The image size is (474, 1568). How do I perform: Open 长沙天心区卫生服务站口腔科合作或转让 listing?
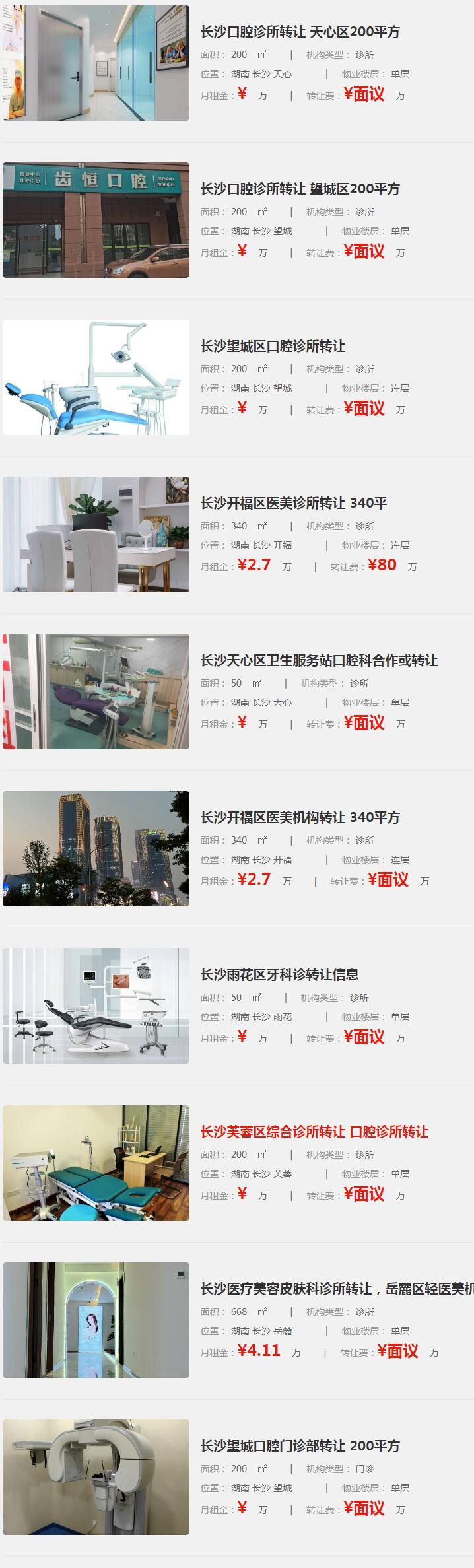point(319,660)
